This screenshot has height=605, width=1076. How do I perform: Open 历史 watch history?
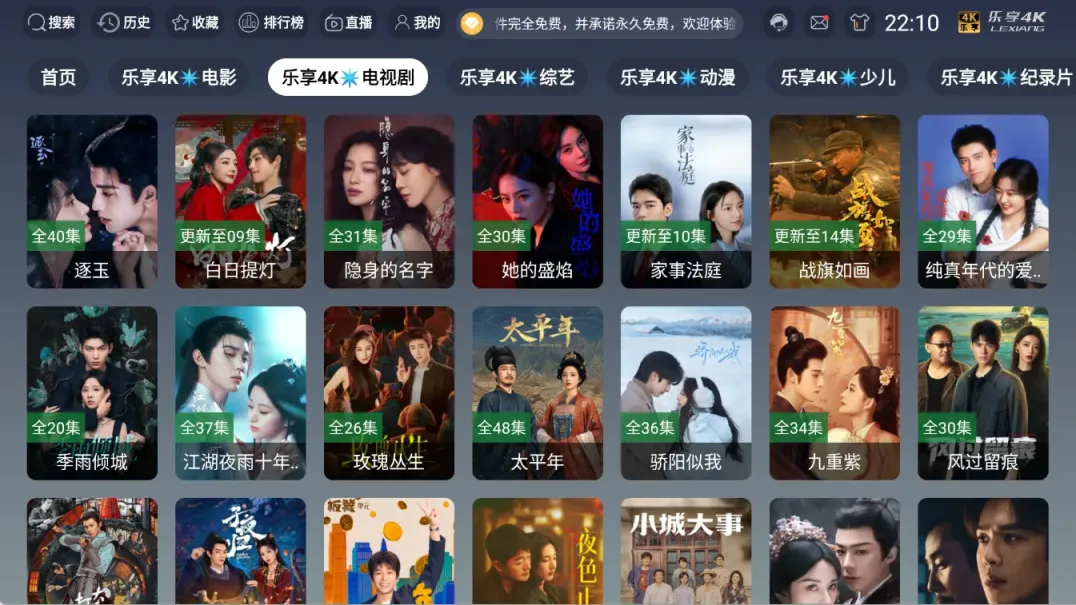pos(125,22)
